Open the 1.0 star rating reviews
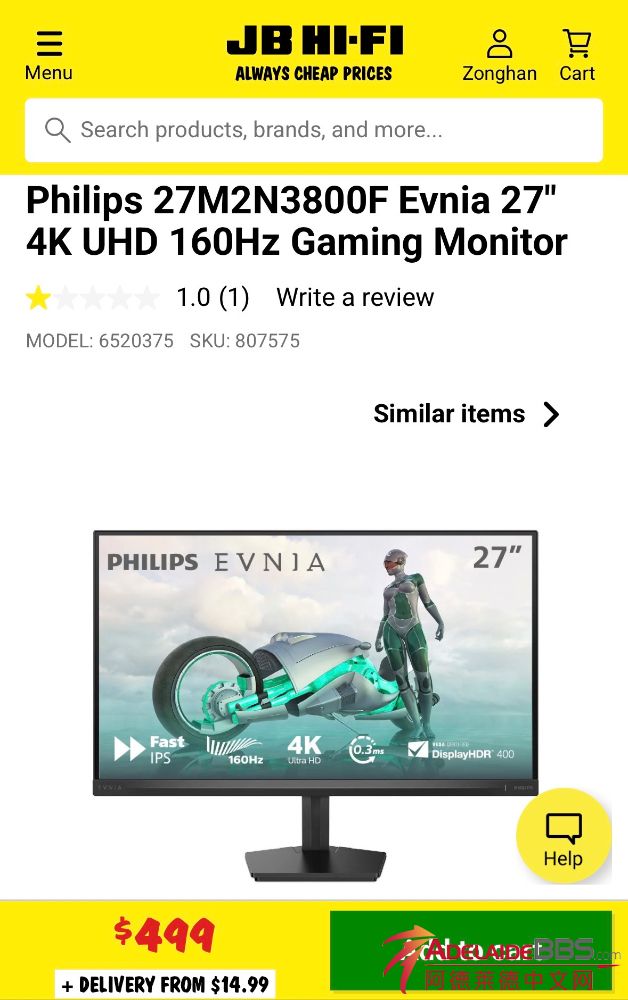 137,298
